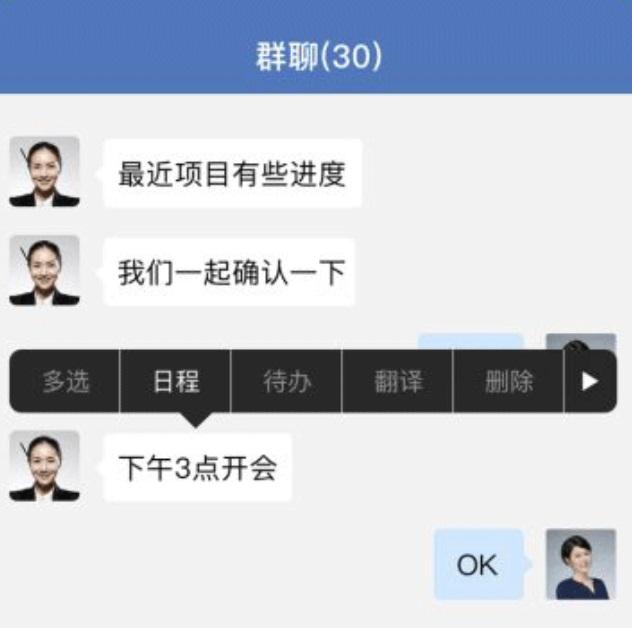Delete the message via 删除

click(509, 381)
